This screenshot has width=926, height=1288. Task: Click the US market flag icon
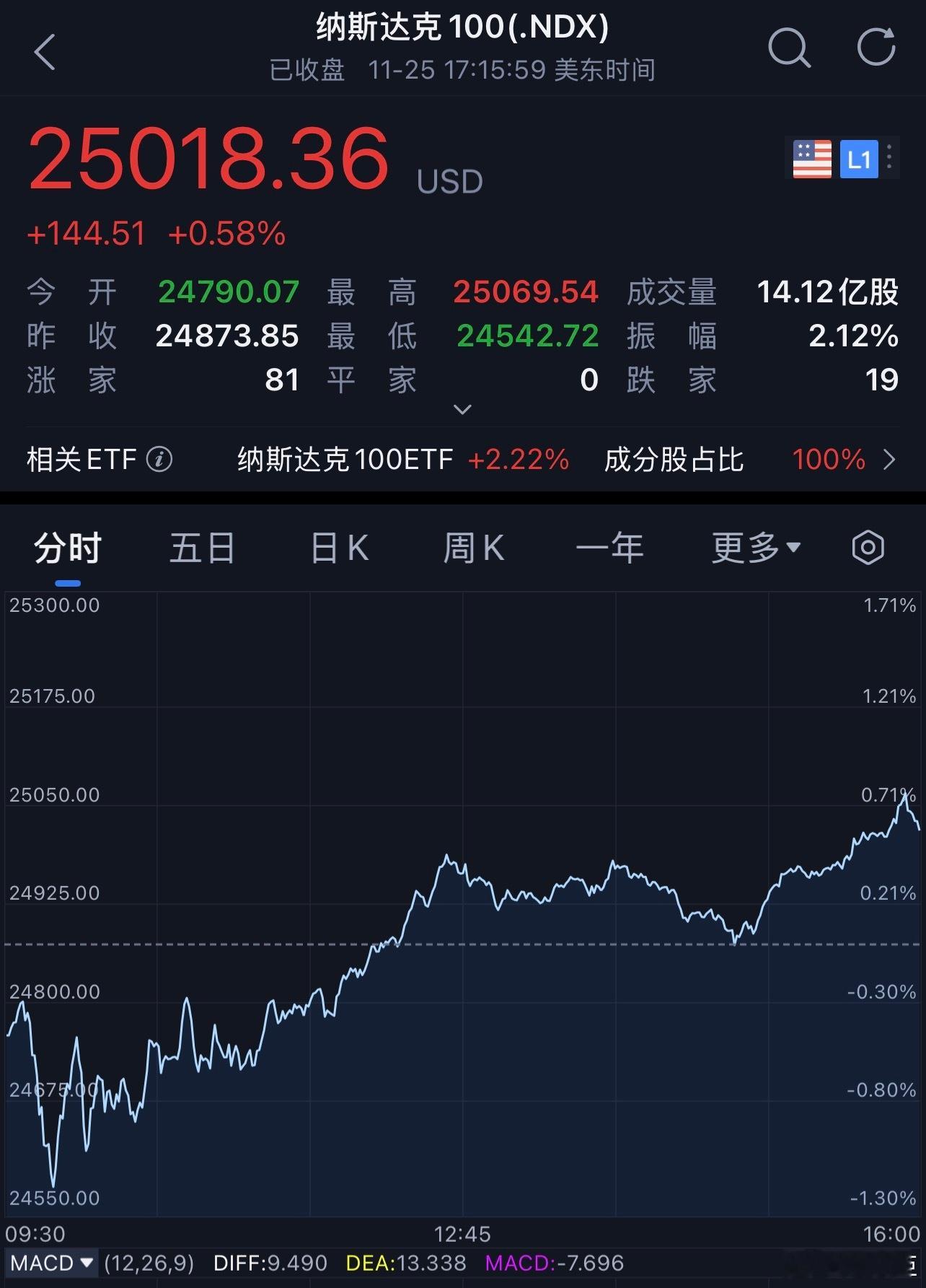[x=811, y=159]
